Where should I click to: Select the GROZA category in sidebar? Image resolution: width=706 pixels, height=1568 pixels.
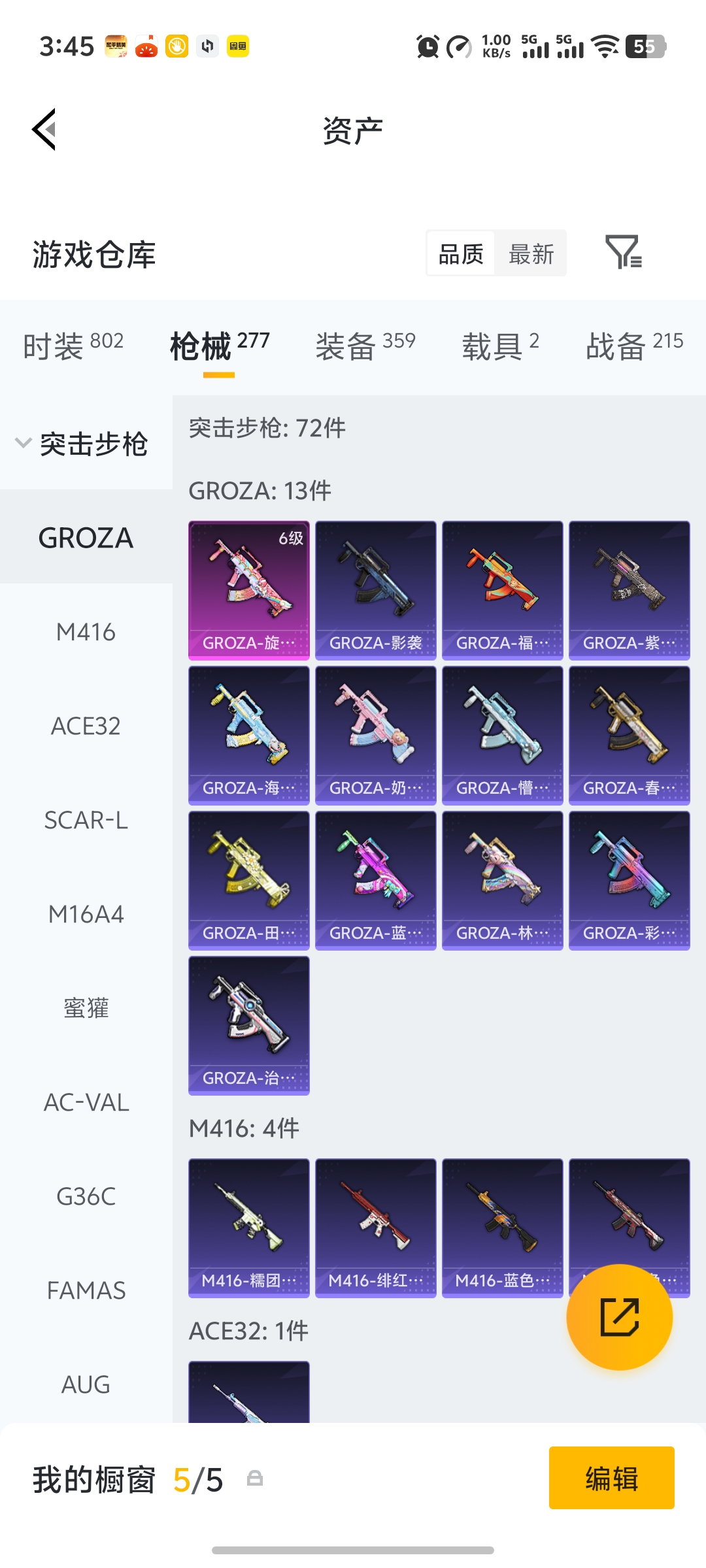(85, 537)
